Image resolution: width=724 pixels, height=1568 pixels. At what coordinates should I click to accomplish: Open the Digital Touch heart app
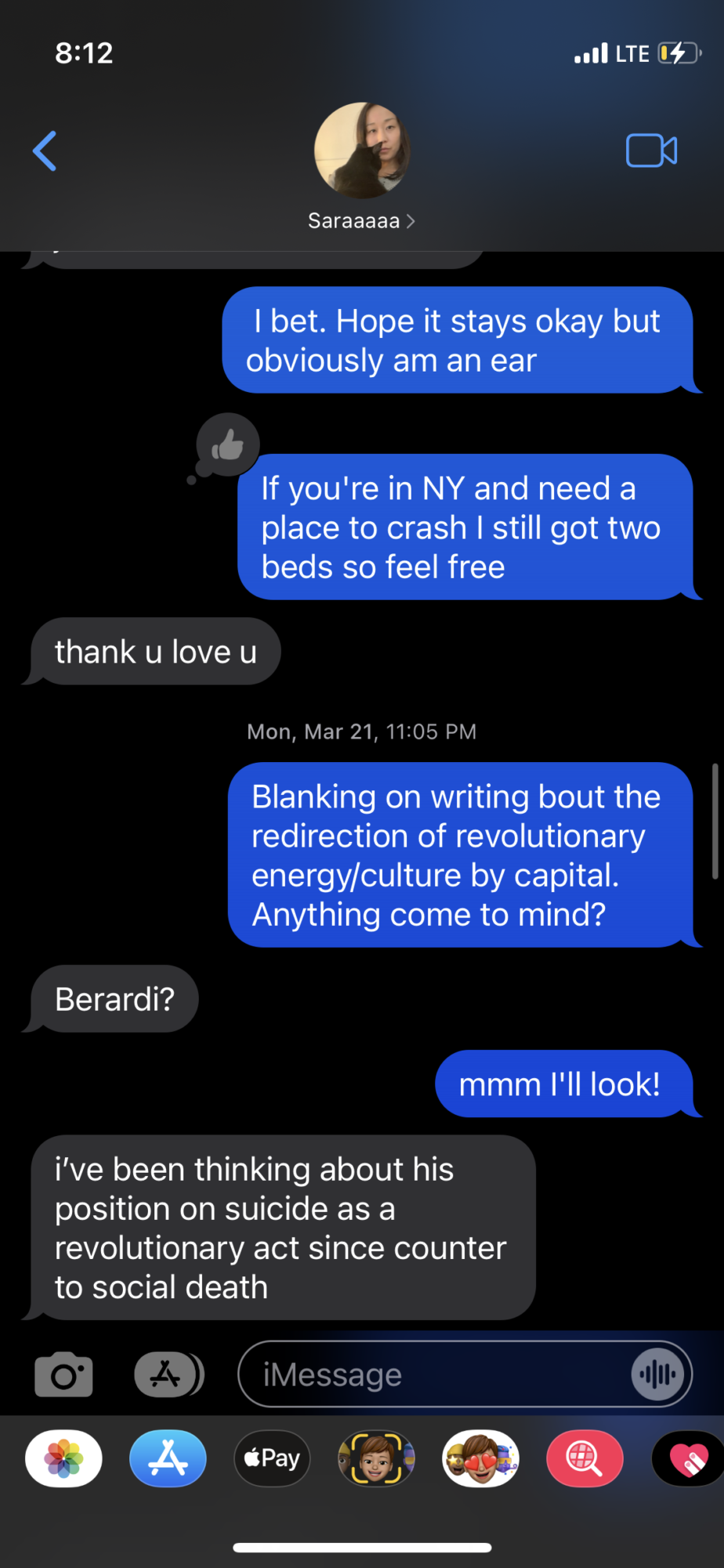point(688,1458)
